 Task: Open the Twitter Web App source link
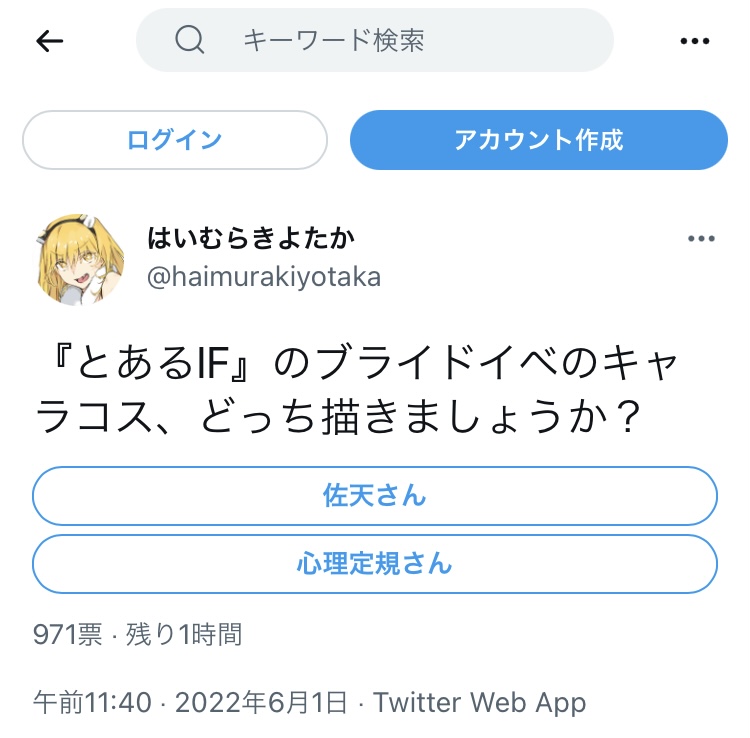pyautogui.click(x=479, y=702)
